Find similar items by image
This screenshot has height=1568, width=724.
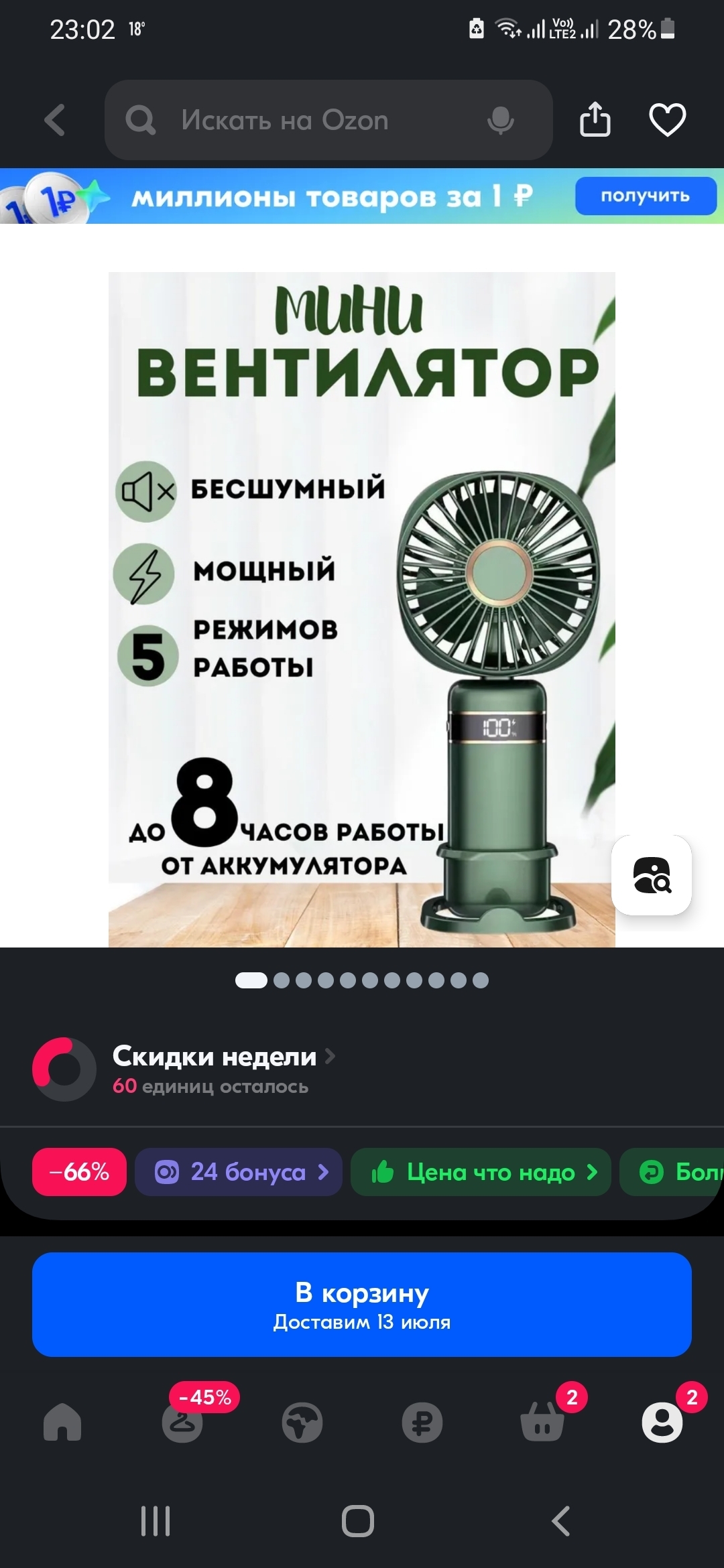(x=652, y=875)
